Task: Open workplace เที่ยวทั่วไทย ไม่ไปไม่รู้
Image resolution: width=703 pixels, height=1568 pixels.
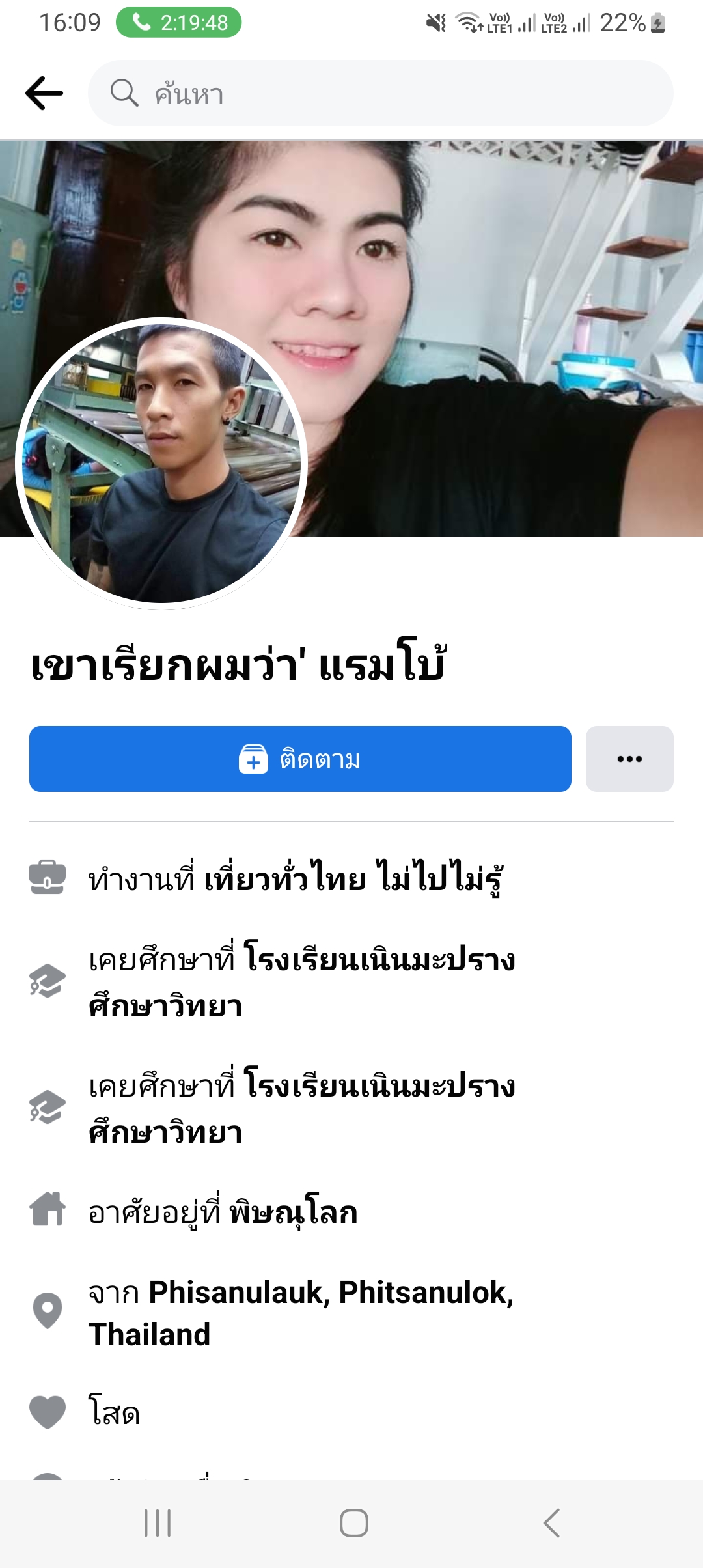Action: tap(353, 879)
